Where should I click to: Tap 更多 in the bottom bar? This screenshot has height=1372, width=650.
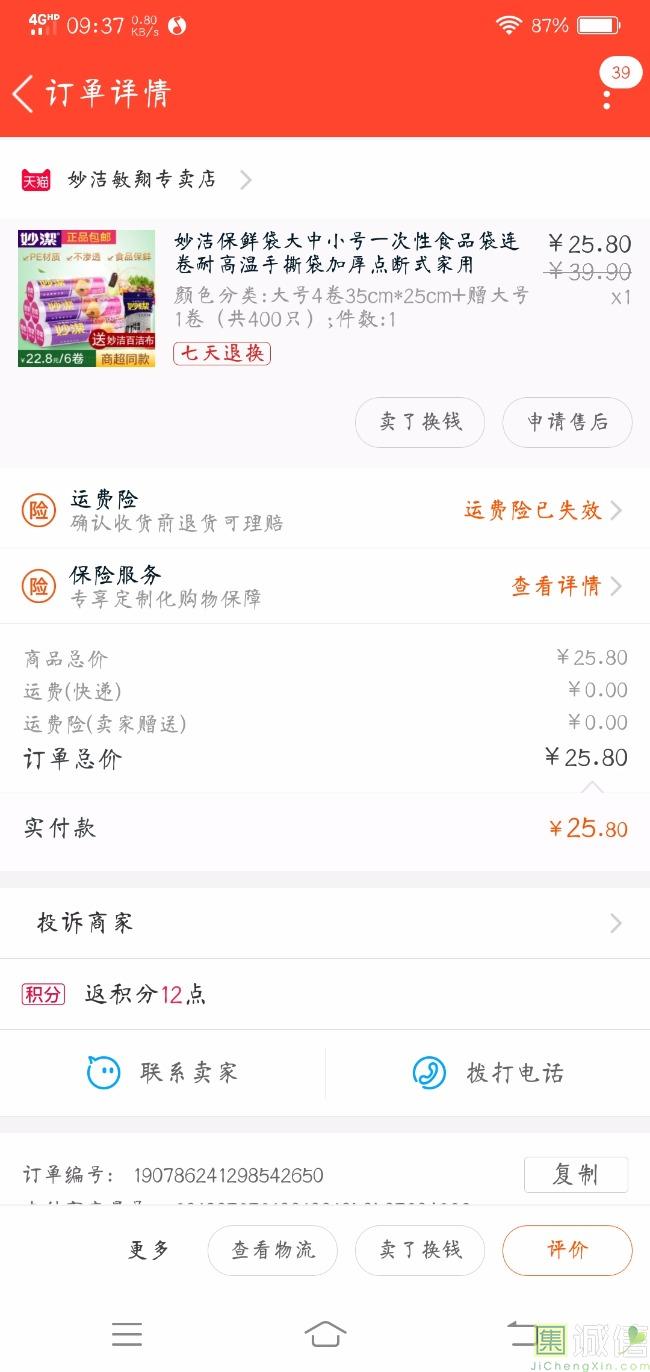[149, 1250]
